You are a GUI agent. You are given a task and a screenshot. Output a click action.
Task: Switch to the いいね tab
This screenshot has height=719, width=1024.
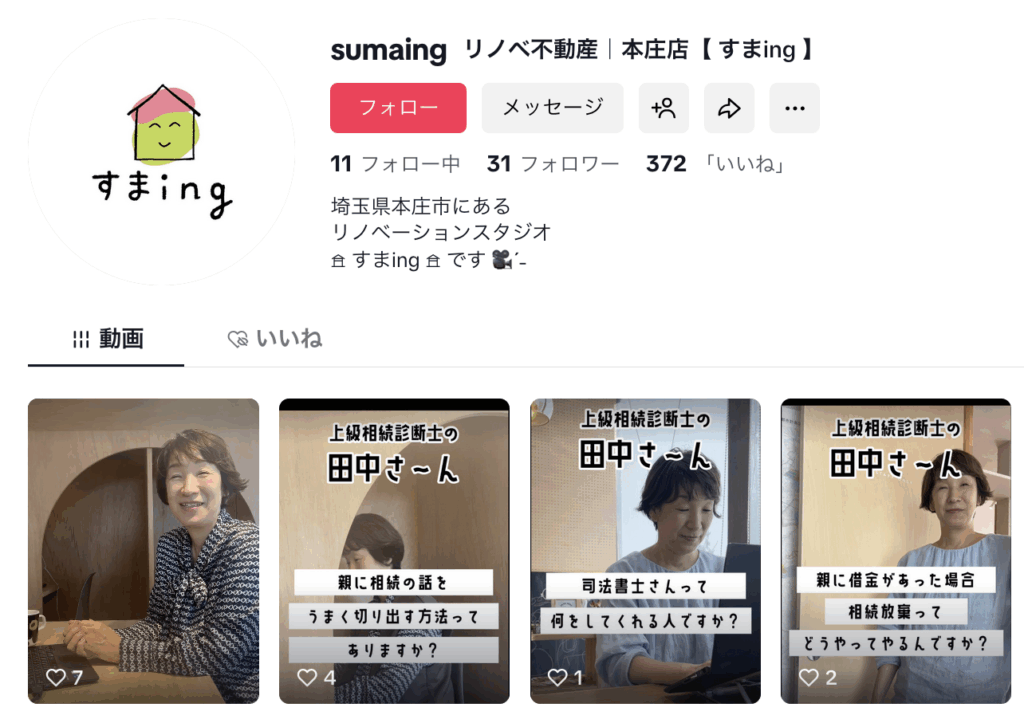(x=275, y=340)
